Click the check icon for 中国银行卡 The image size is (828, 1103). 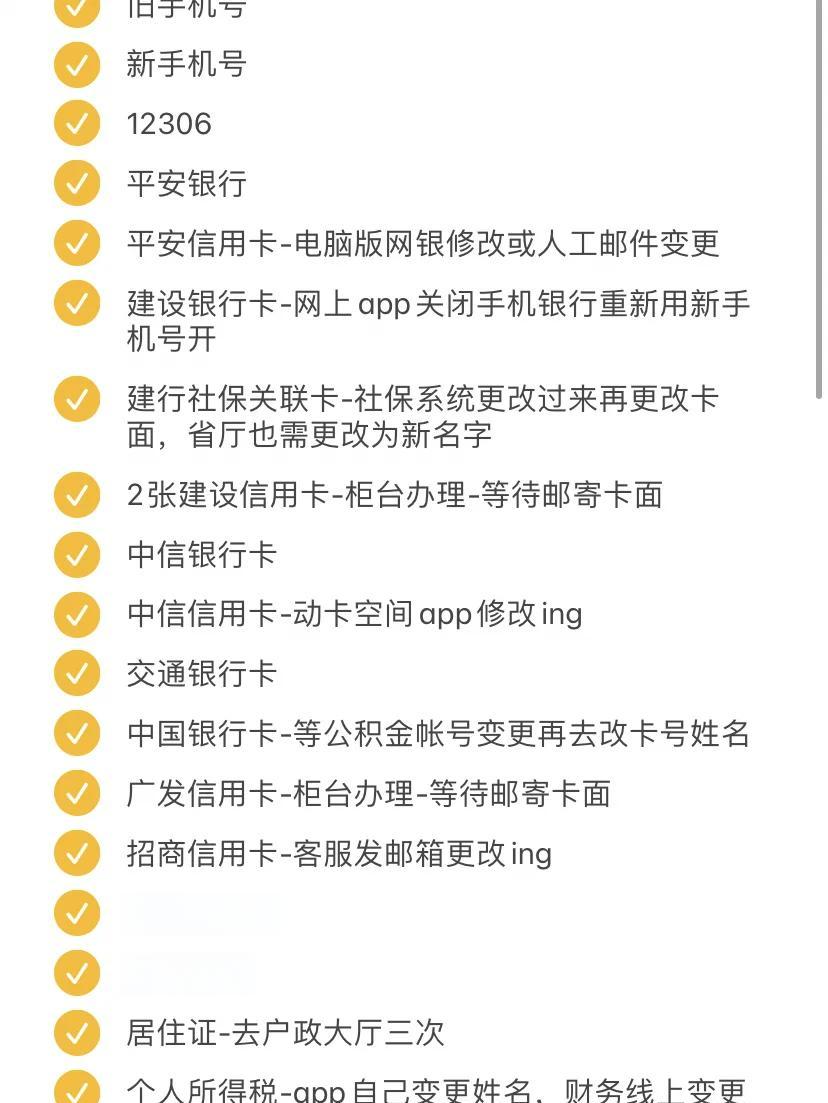[76, 733]
